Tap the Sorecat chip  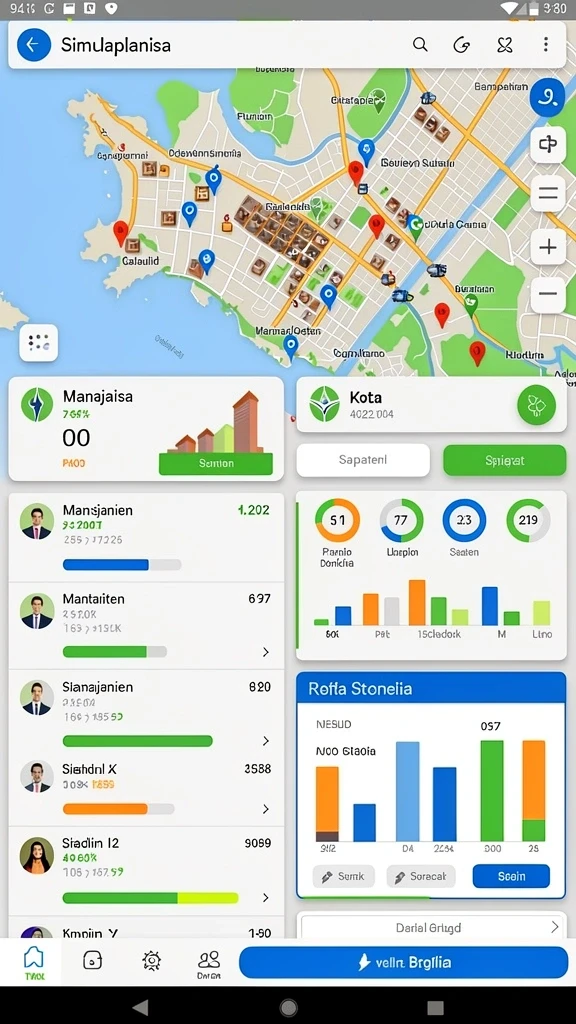pyautogui.click(x=421, y=876)
